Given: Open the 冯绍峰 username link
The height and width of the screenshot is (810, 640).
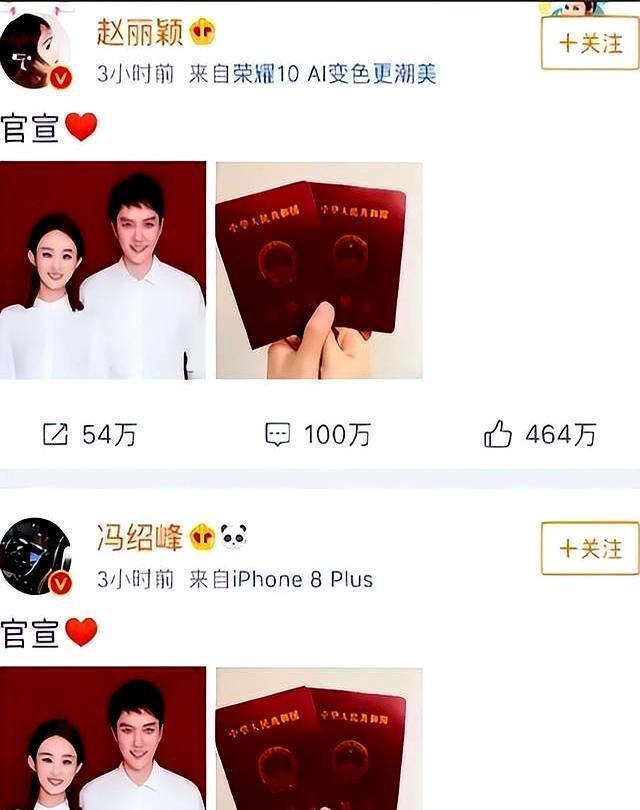Looking at the screenshot, I should tap(140, 538).
